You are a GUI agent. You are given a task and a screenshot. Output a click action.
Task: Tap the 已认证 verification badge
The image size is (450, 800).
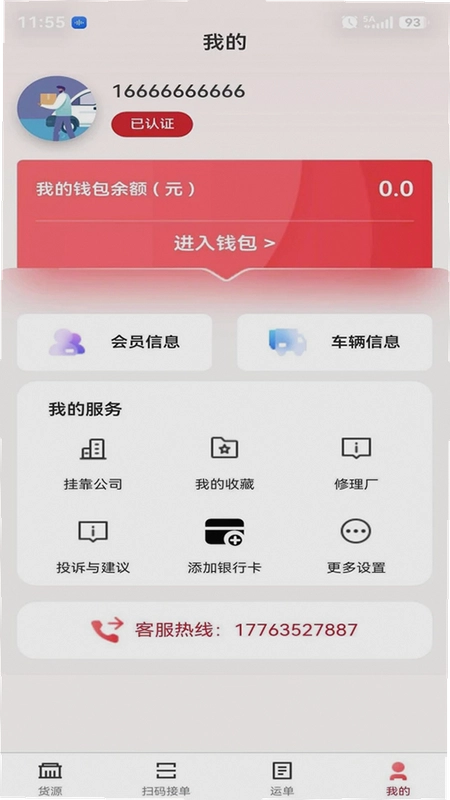tap(152, 124)
